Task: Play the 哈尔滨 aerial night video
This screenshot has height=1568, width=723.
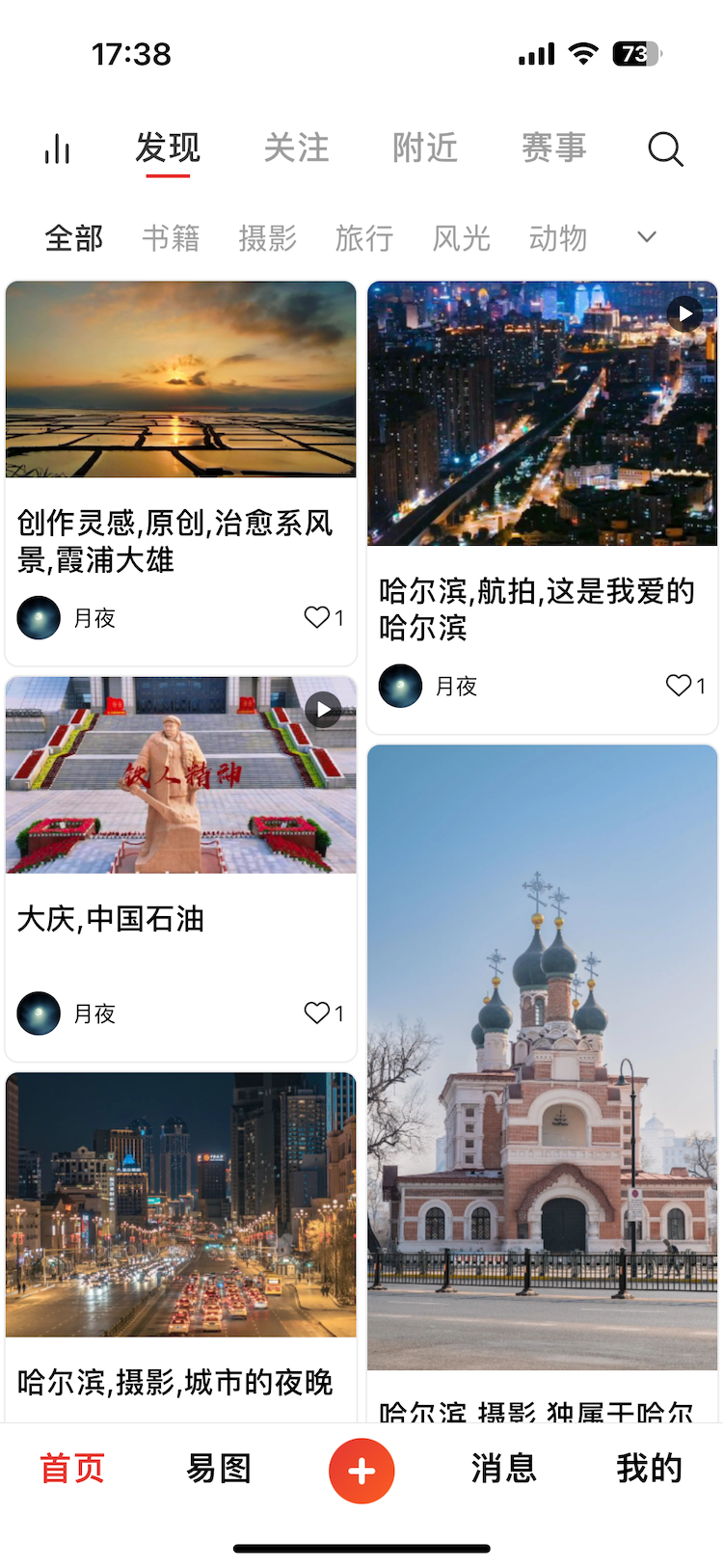Action: [685, 313]
